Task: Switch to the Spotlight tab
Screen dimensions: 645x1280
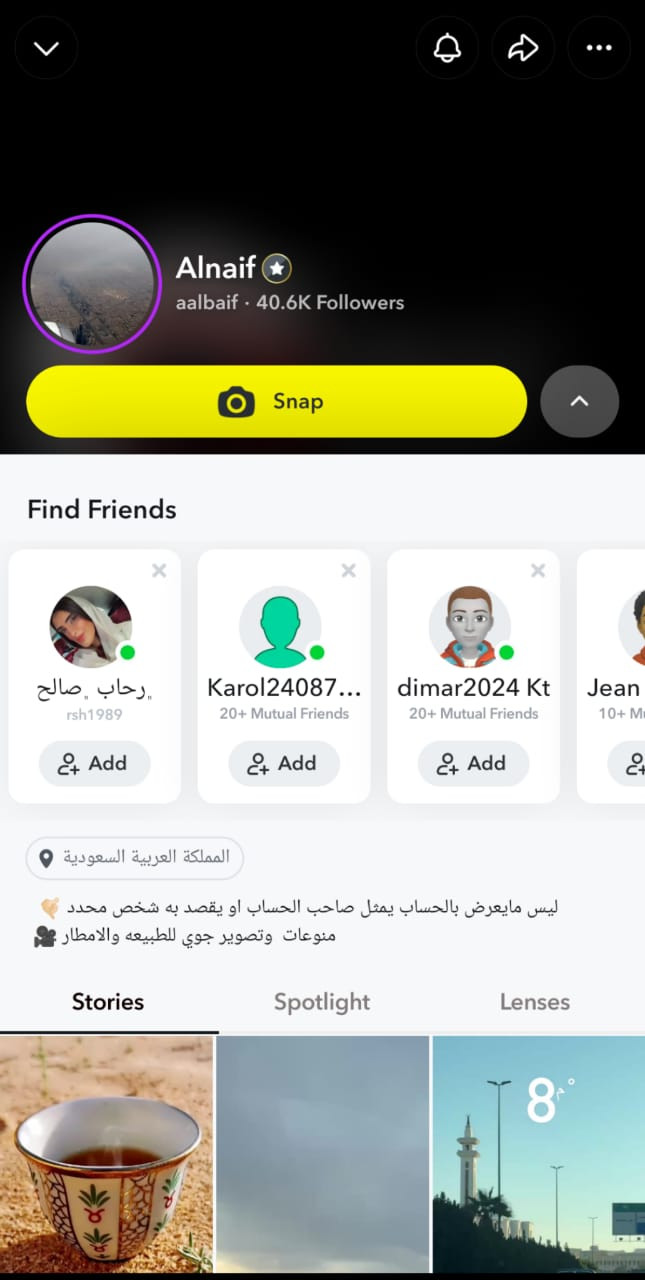Action: click(x=322, y=1002)
